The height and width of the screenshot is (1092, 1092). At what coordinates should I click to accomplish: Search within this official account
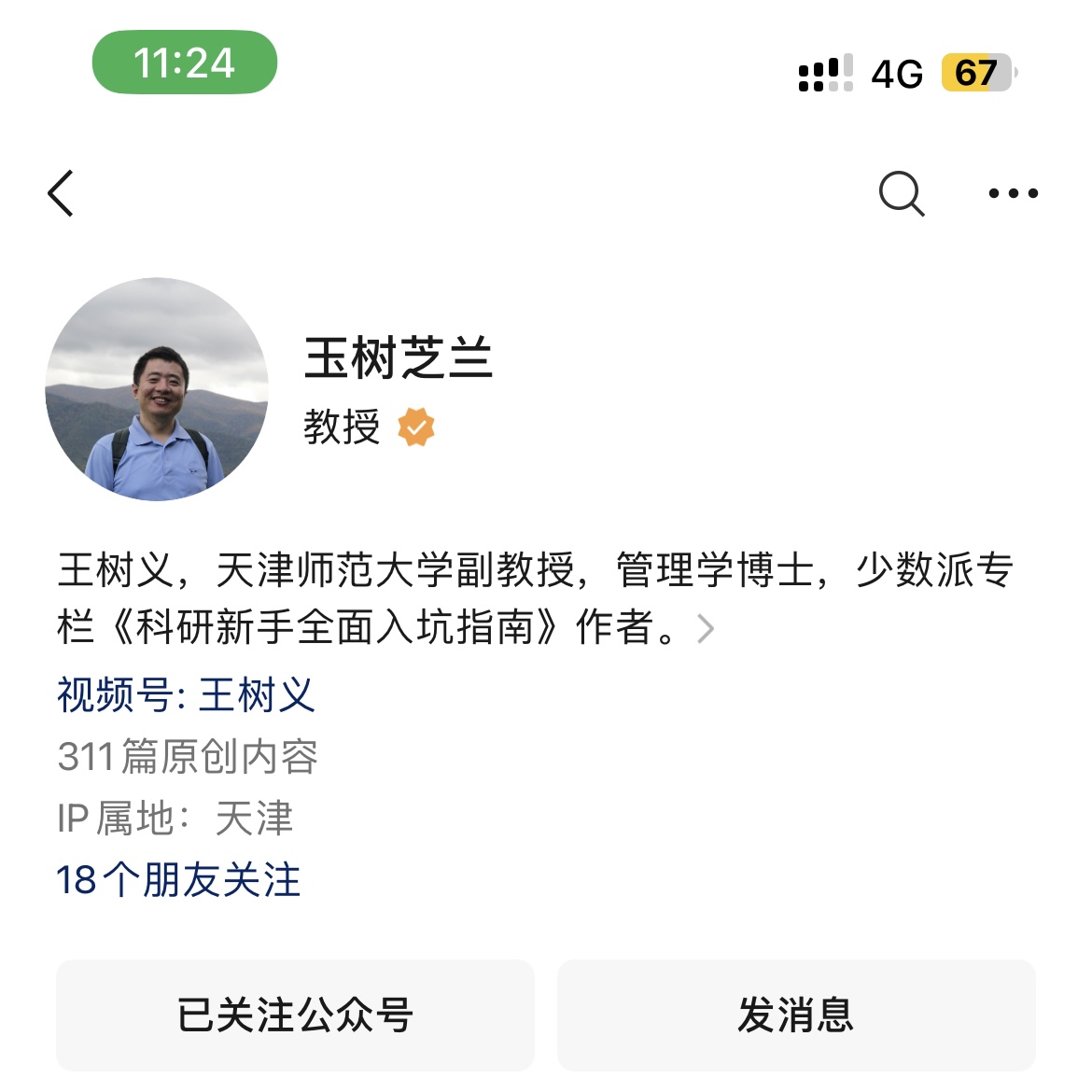[x=902, y=194]
